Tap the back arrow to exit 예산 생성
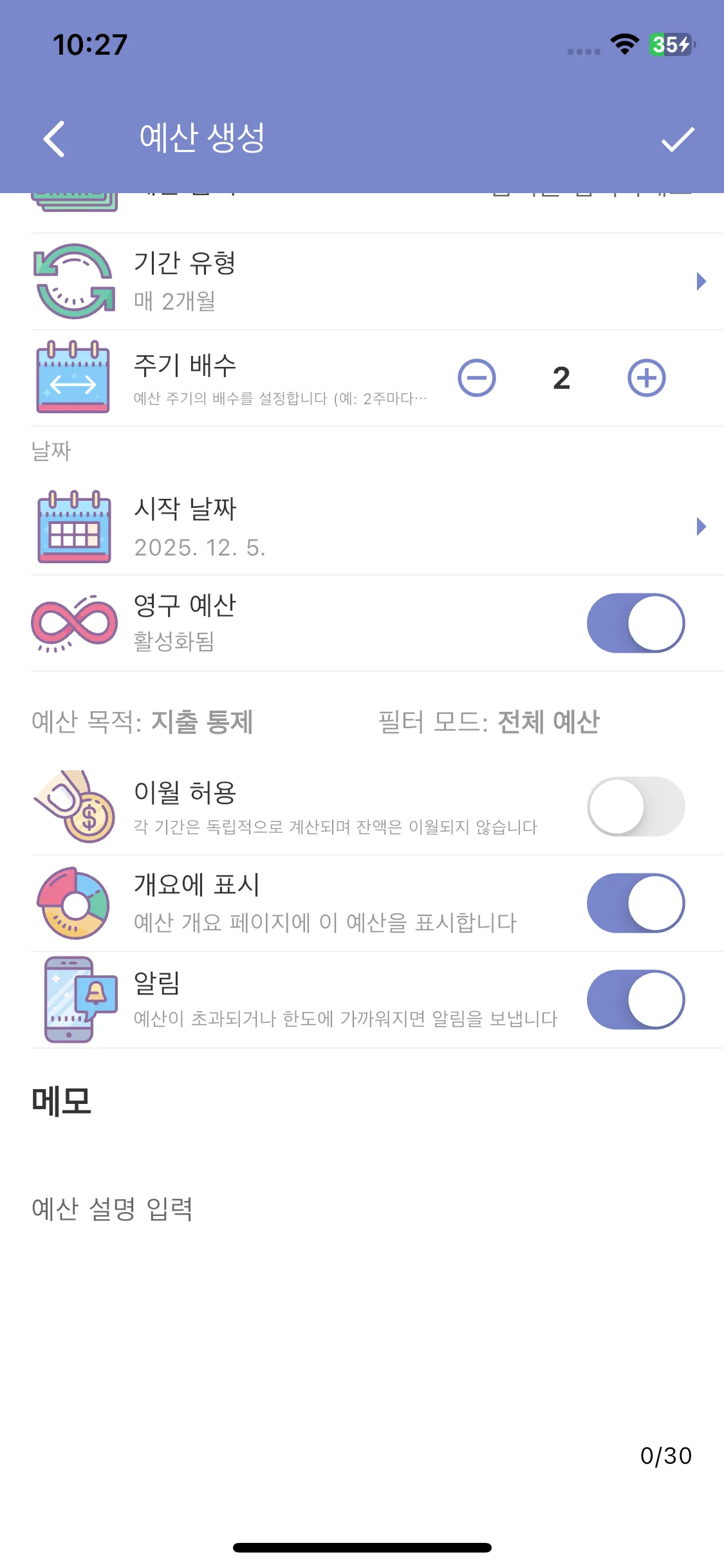 click(54, 138)
